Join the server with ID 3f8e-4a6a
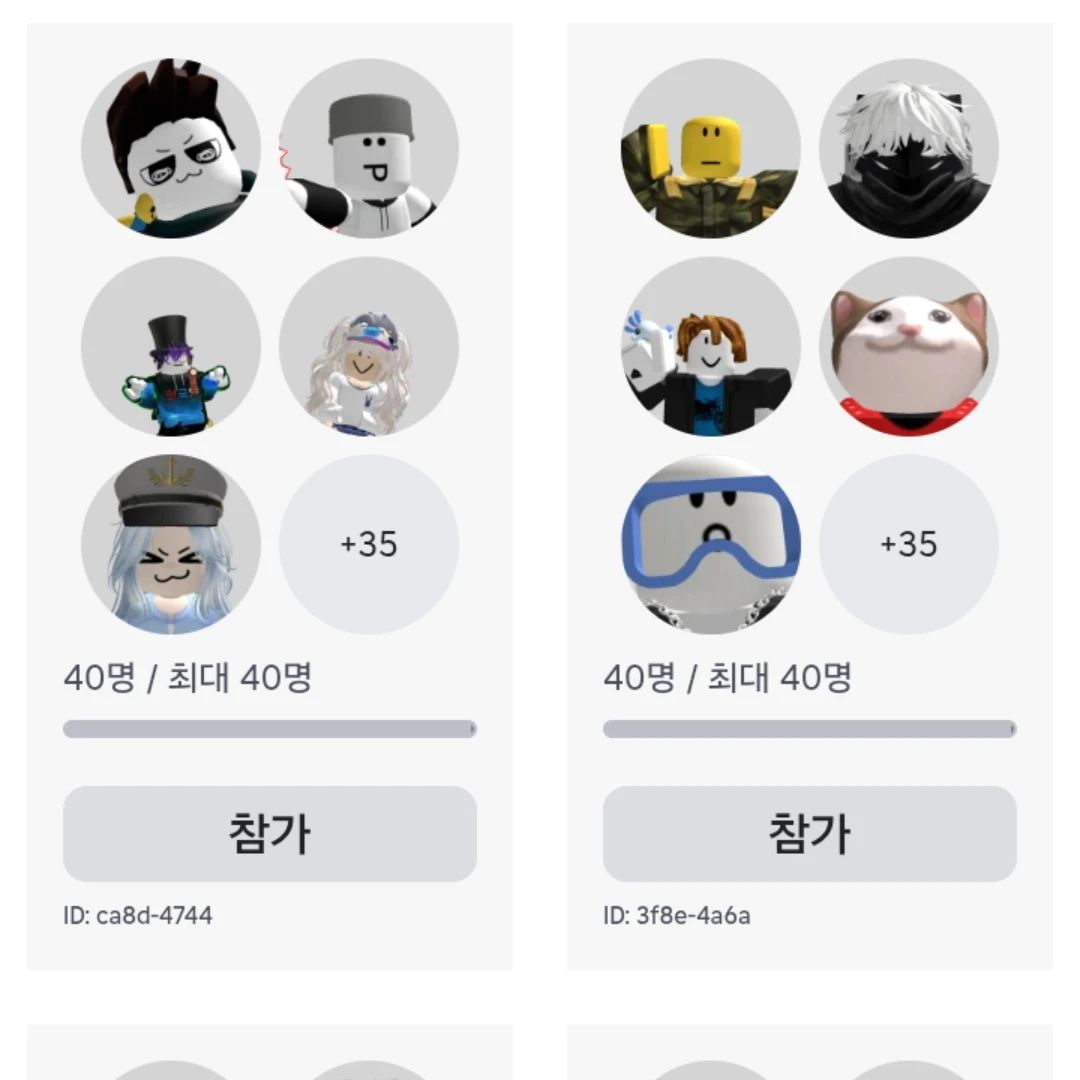 [809, 833]
